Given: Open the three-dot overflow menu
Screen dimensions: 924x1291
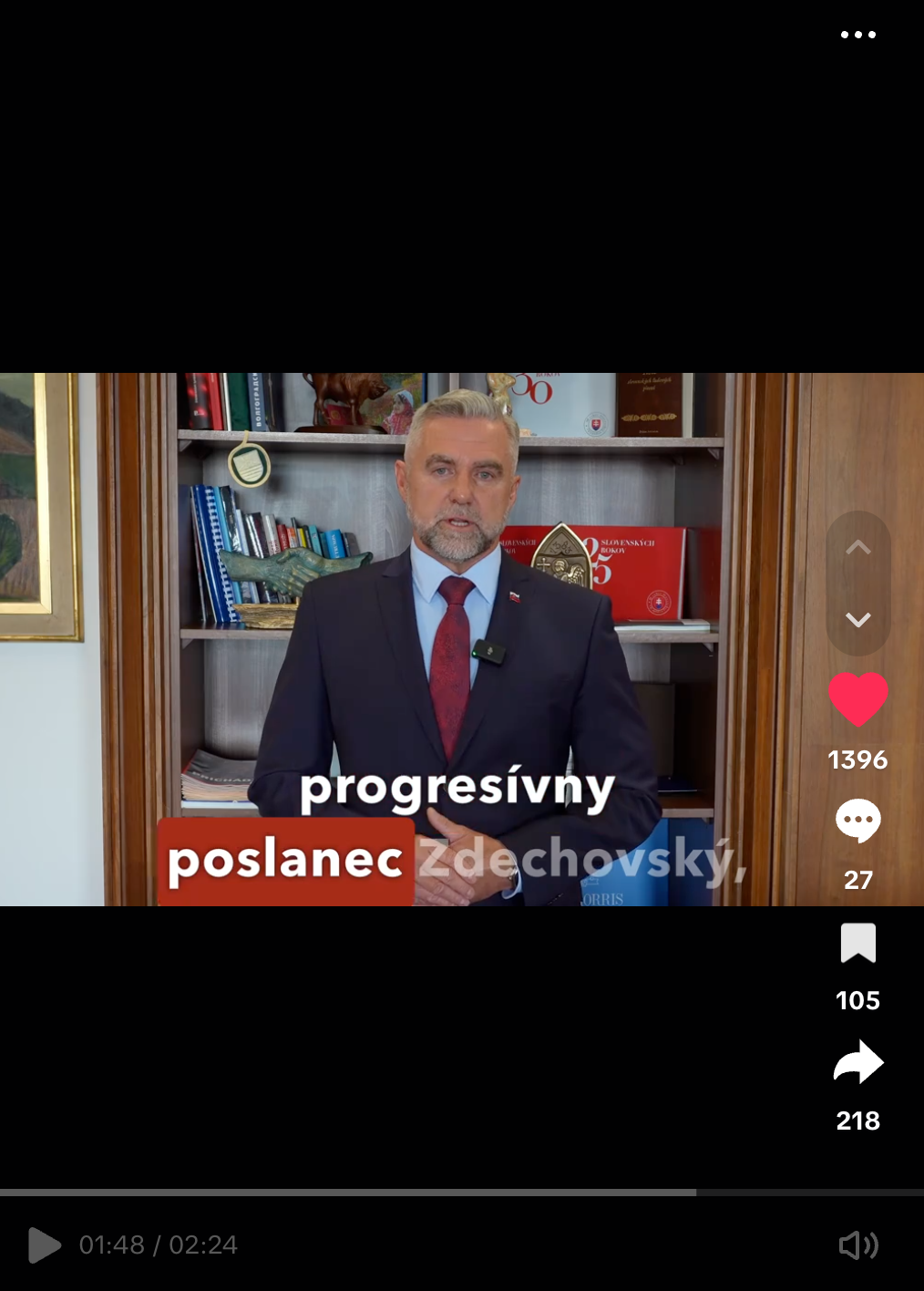Looking at the screenshot, I should [857, 35].
